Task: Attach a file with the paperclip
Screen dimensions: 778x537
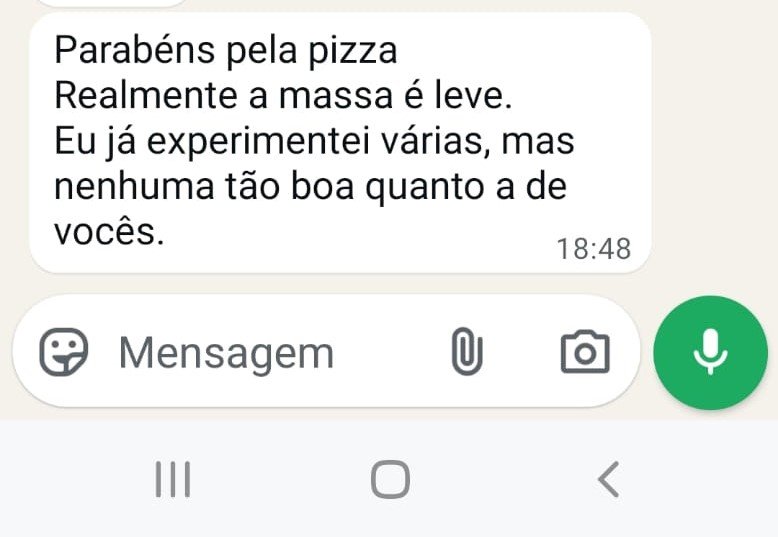Action: click(x=467, y=353)
